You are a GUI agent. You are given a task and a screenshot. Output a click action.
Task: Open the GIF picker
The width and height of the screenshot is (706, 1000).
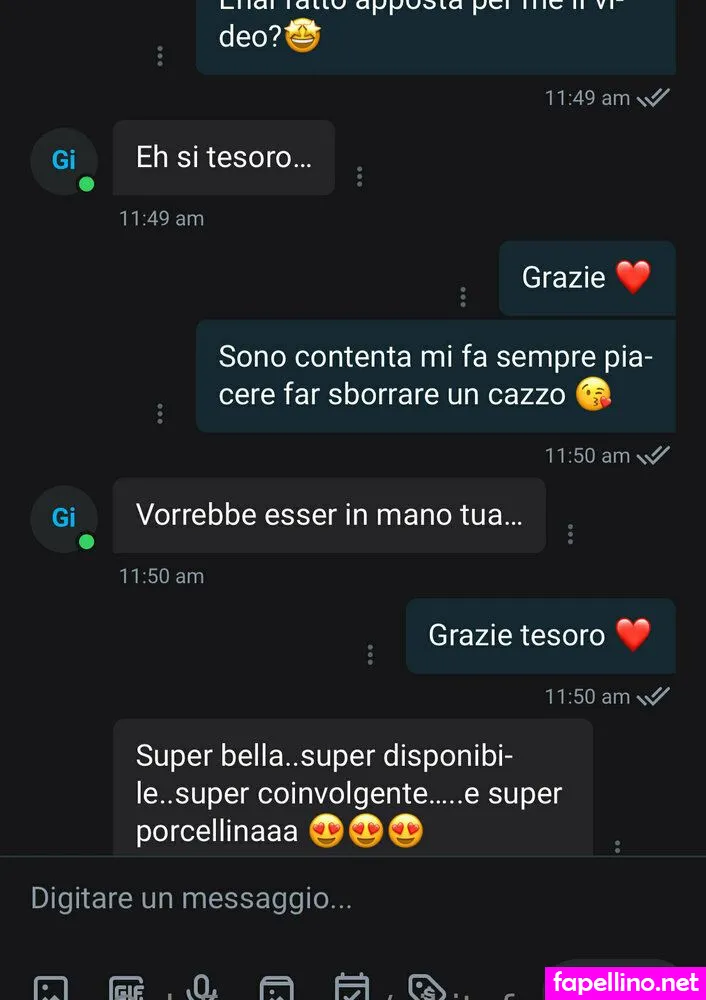point(127,989)
